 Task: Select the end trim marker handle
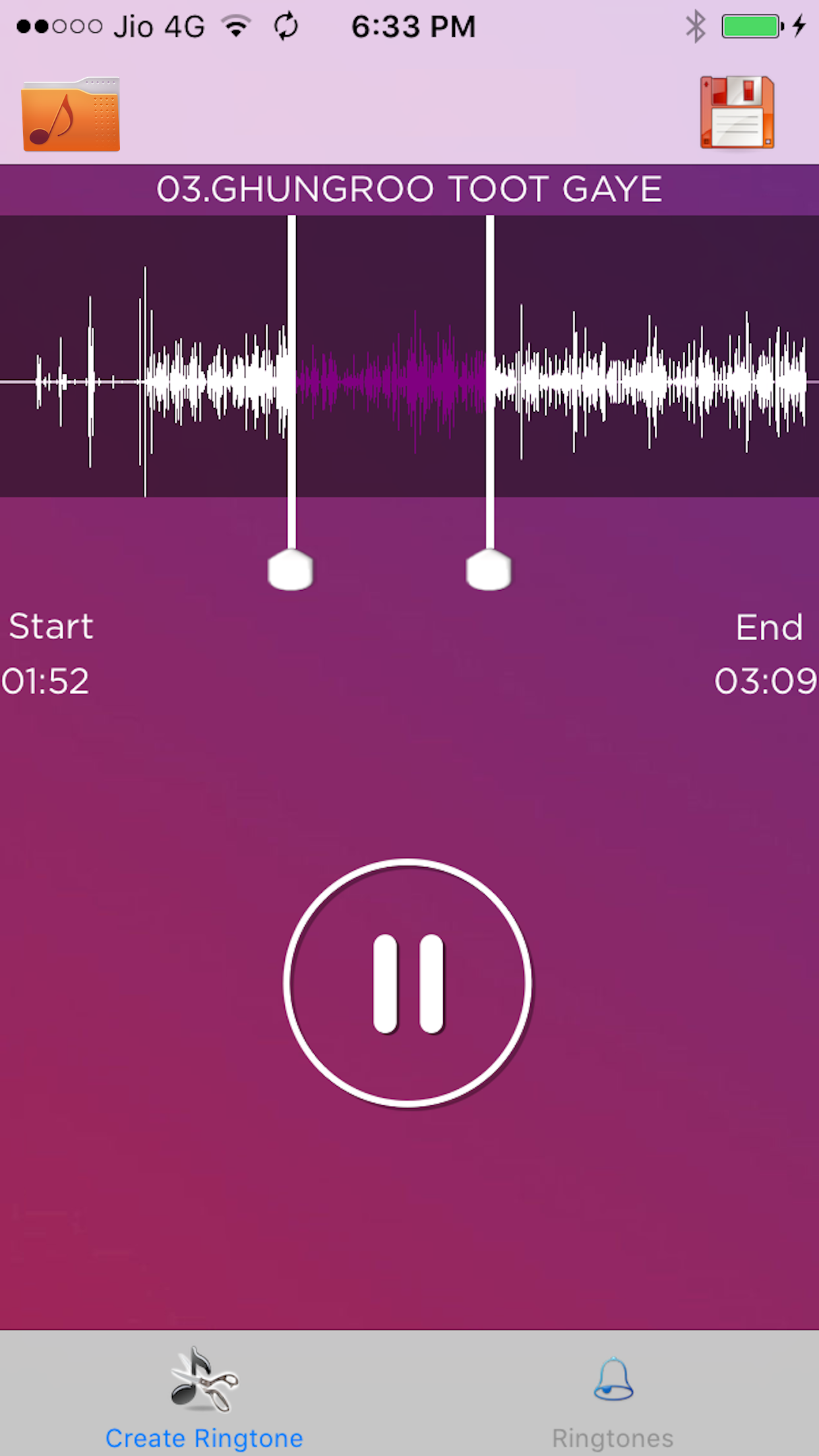[487, 570]
